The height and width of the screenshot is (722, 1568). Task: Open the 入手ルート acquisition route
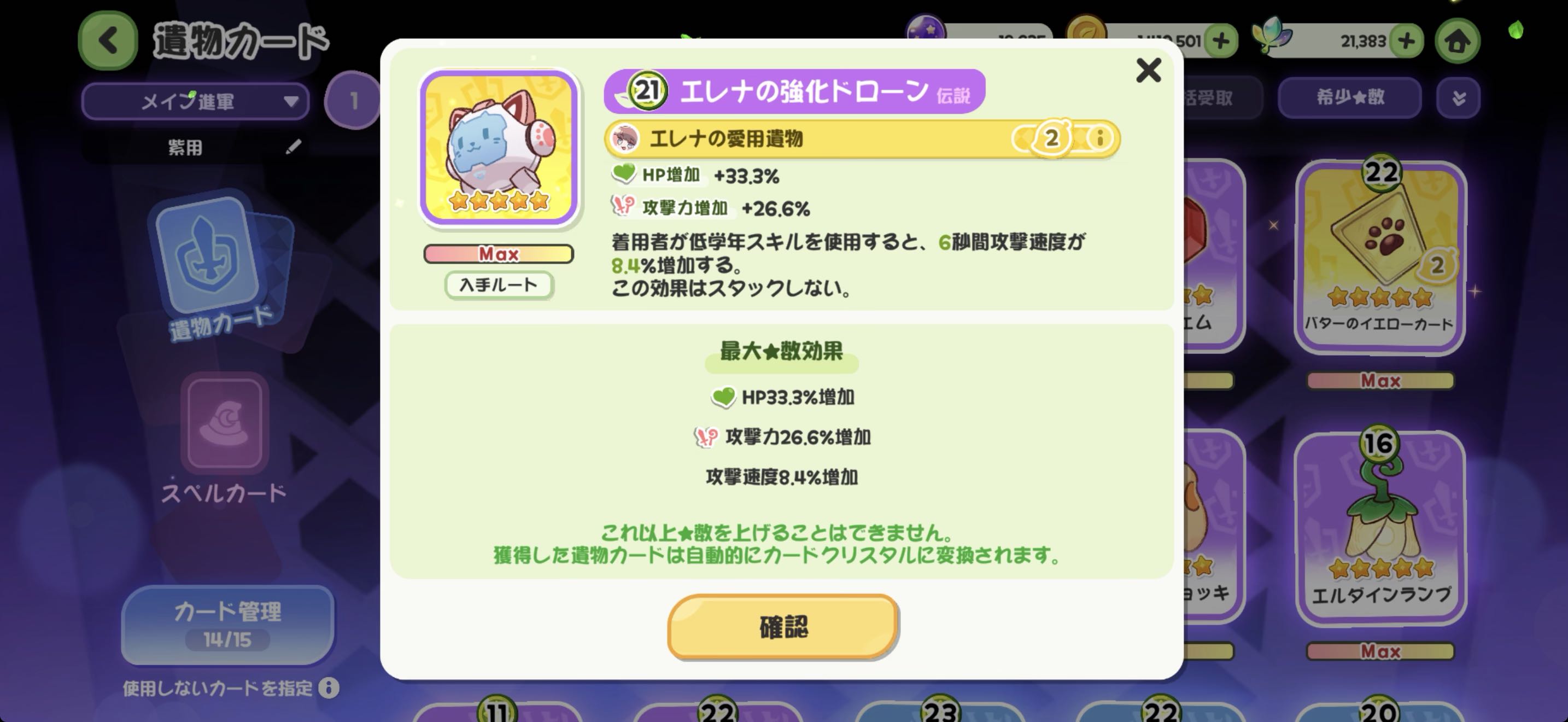pyautogui.click(x=498, y=285)
